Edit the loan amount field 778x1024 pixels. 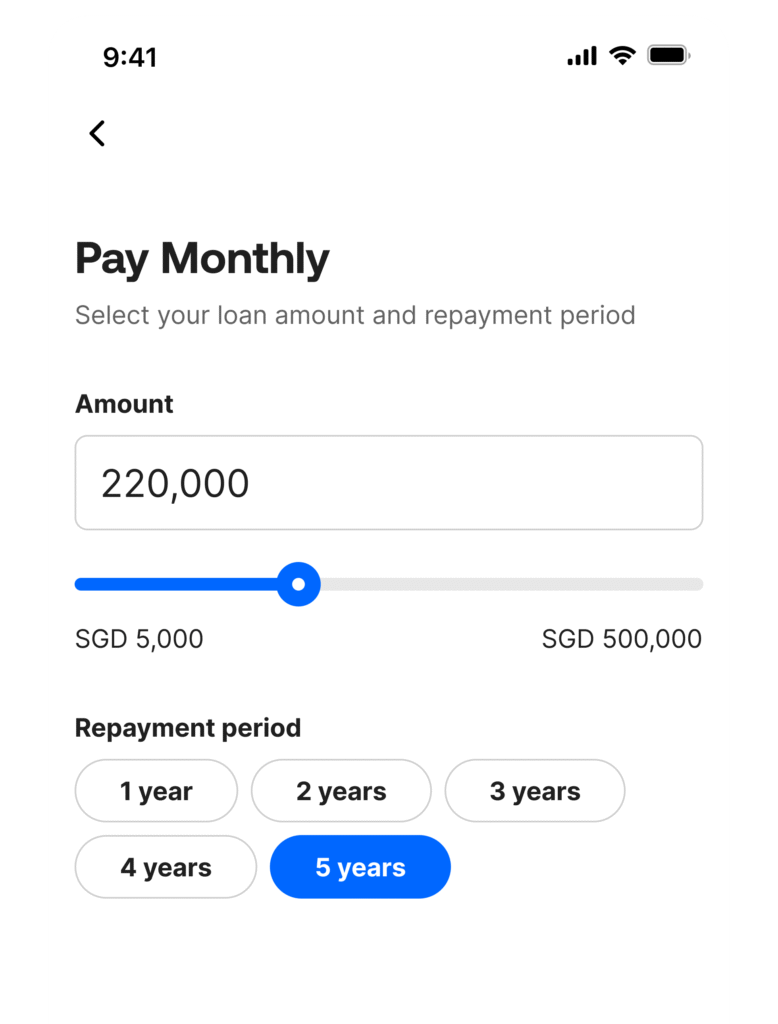(x=388, y=483)
